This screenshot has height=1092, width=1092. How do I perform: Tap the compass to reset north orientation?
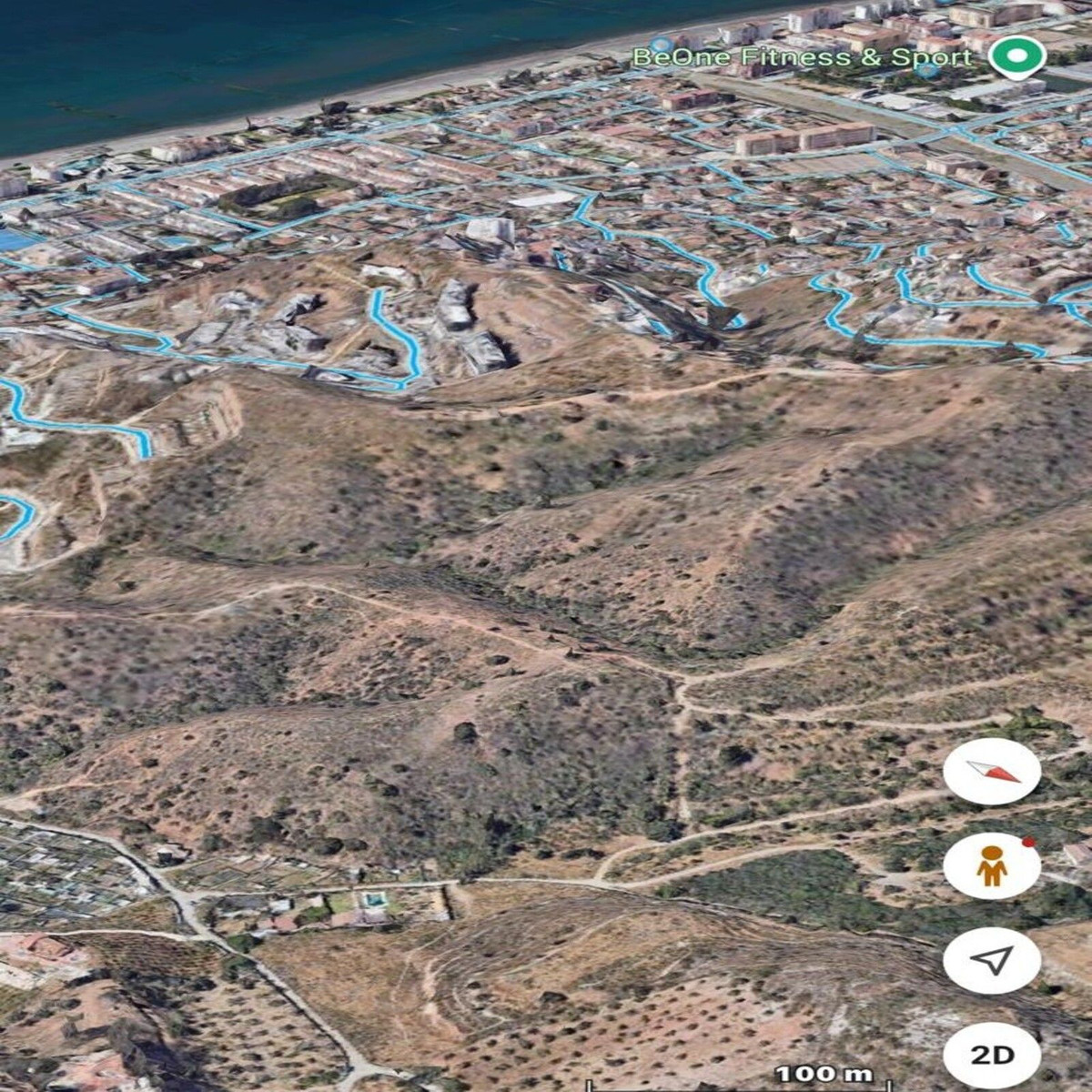992,772
